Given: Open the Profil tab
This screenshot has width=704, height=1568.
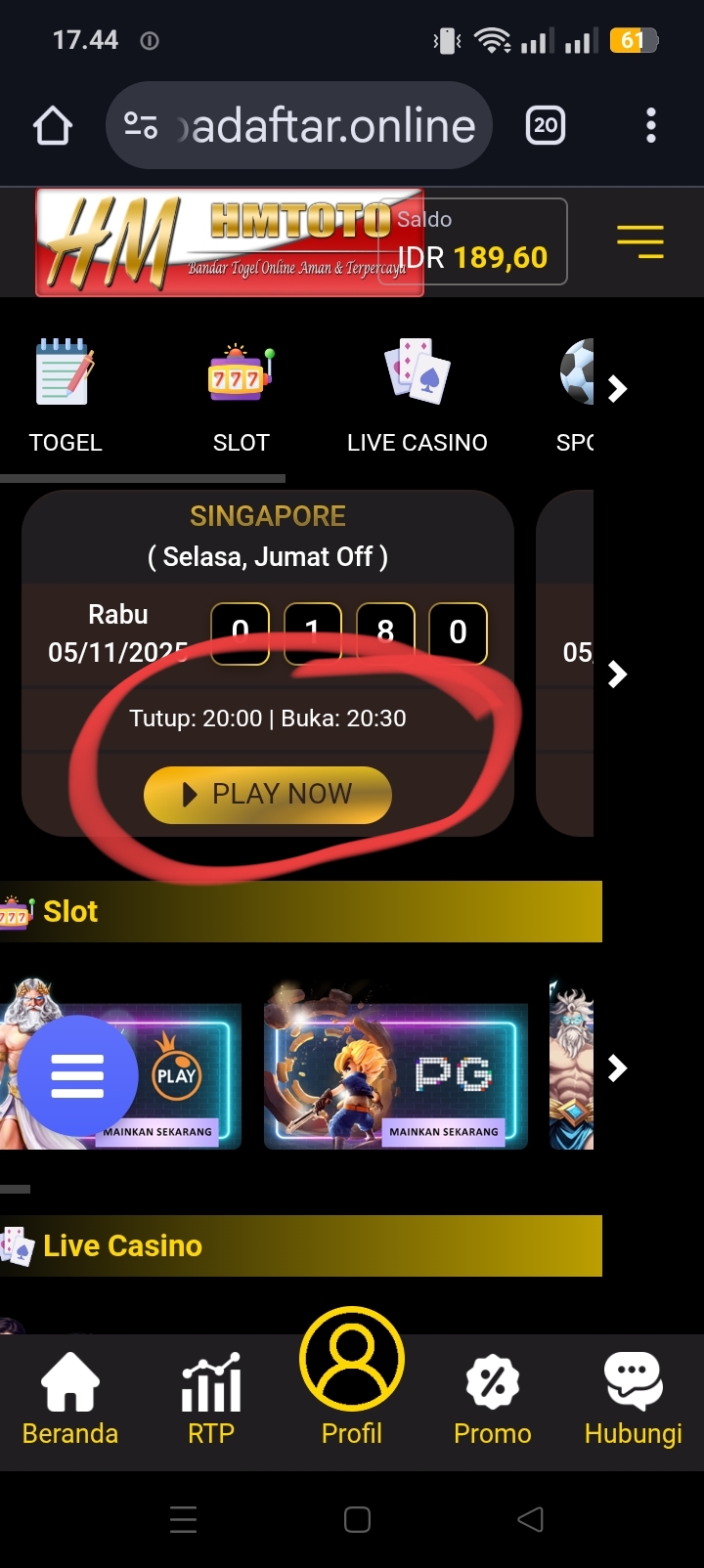Looking at the screenshot, I should [x=352, y=1380].
